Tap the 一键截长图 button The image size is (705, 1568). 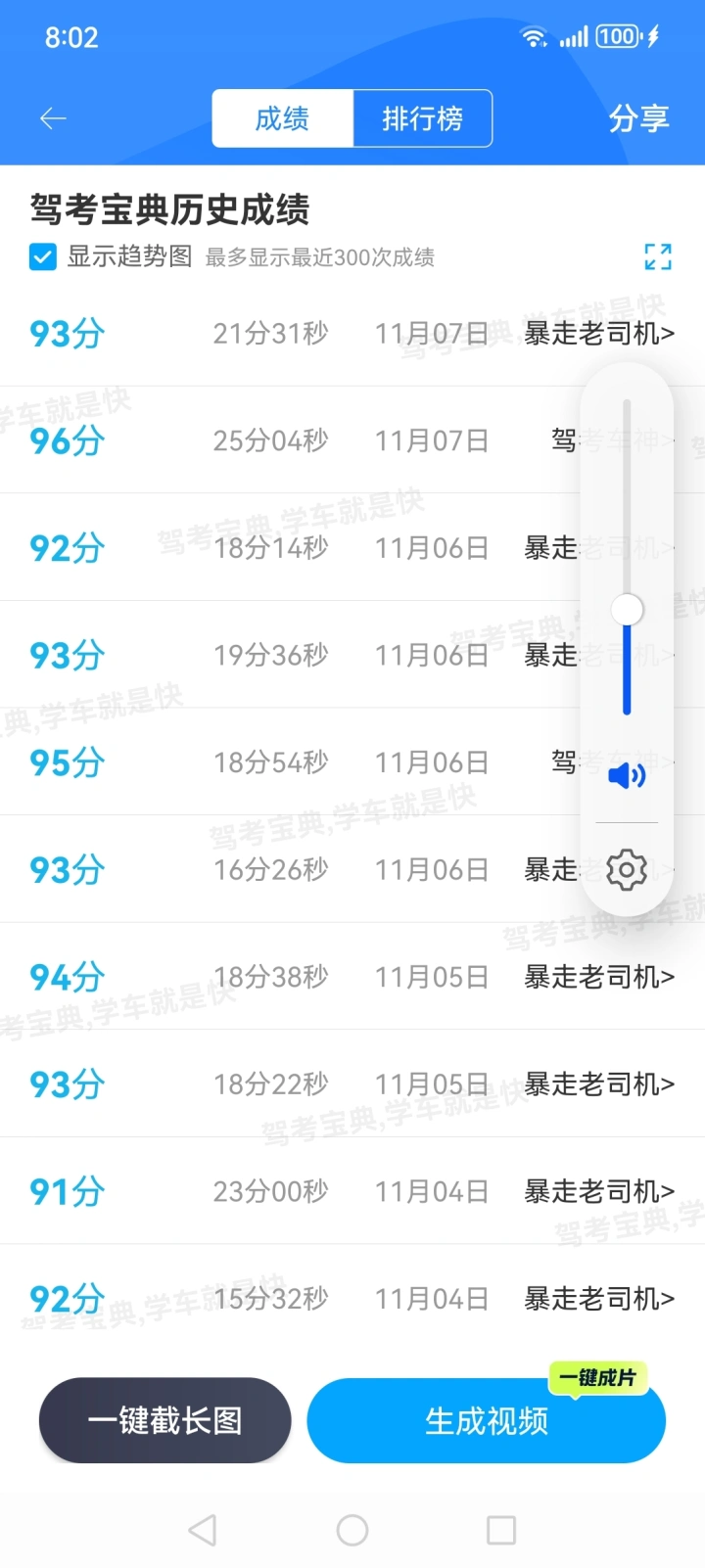pyautogui.click(x=165, y=1420)
